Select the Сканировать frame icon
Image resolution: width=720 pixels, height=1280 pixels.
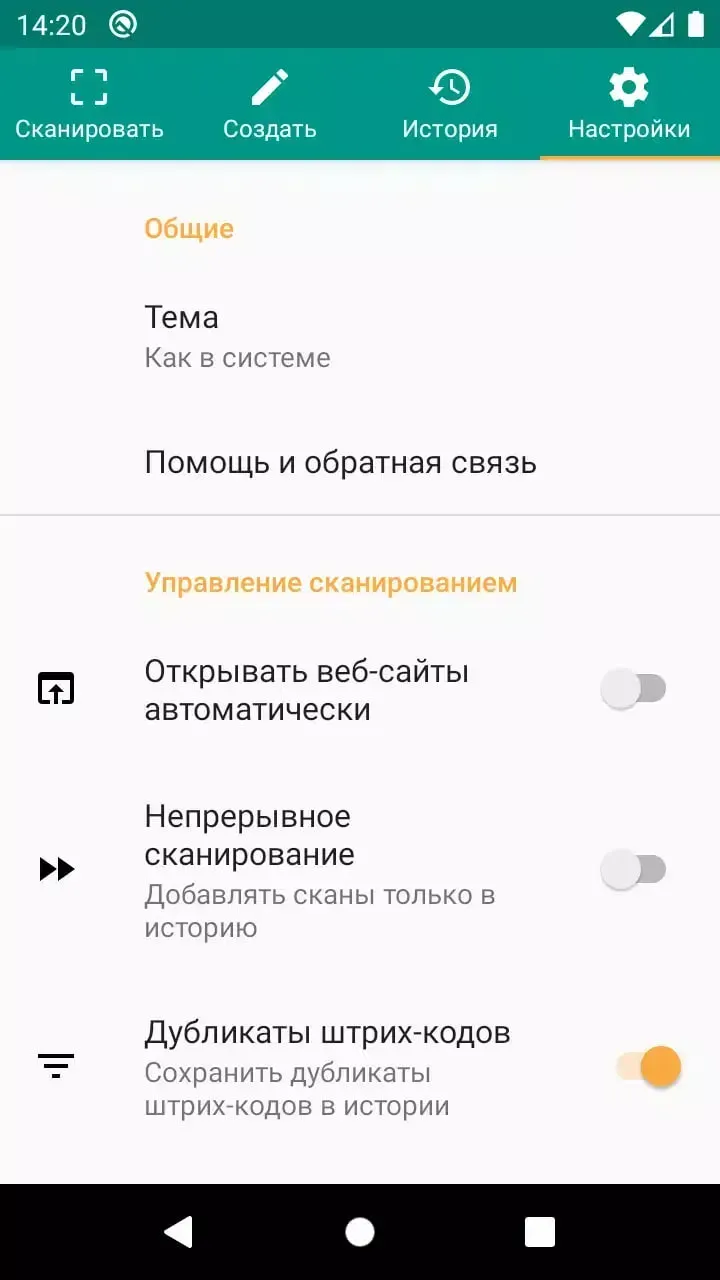pos(89,86)
